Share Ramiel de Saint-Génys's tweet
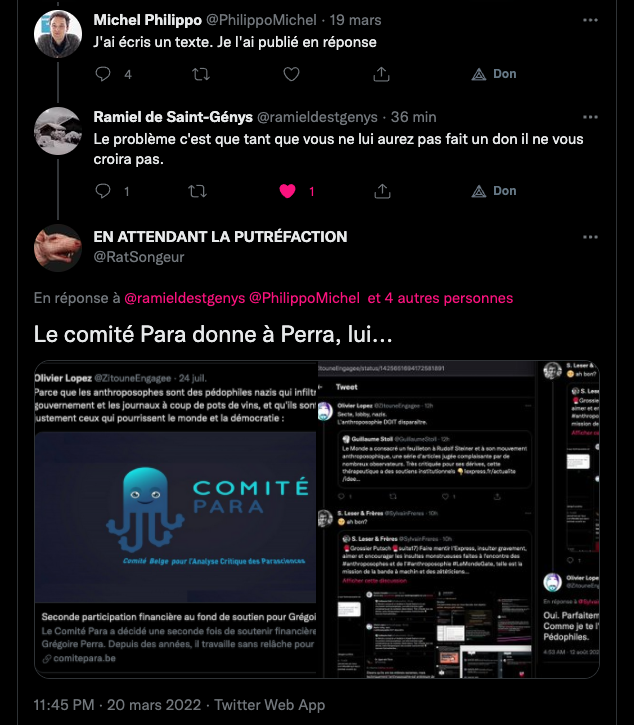The image size is (634, 725). [382, 191]
